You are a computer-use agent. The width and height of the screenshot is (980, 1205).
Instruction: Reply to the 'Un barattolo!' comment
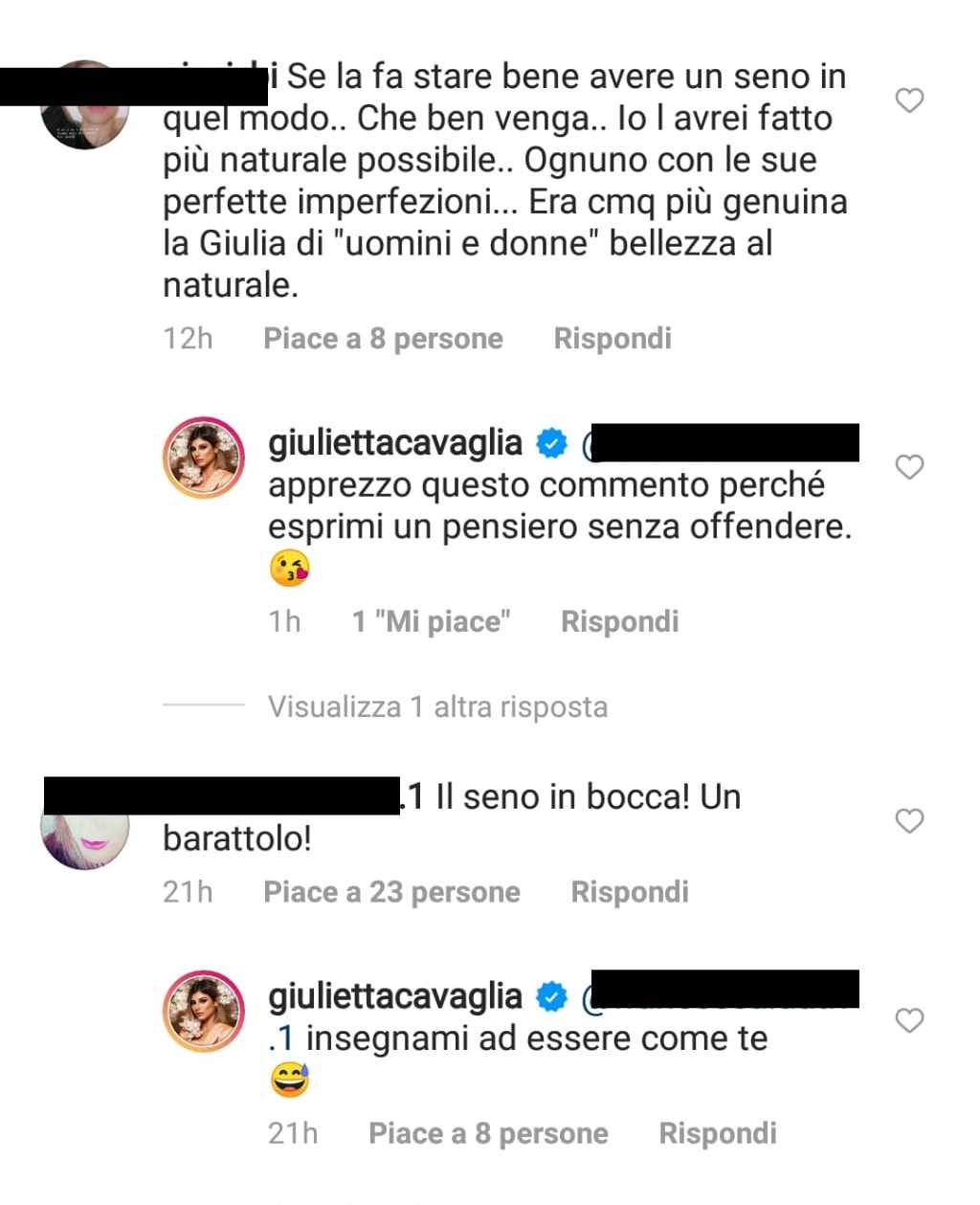(x=629, y=892)
